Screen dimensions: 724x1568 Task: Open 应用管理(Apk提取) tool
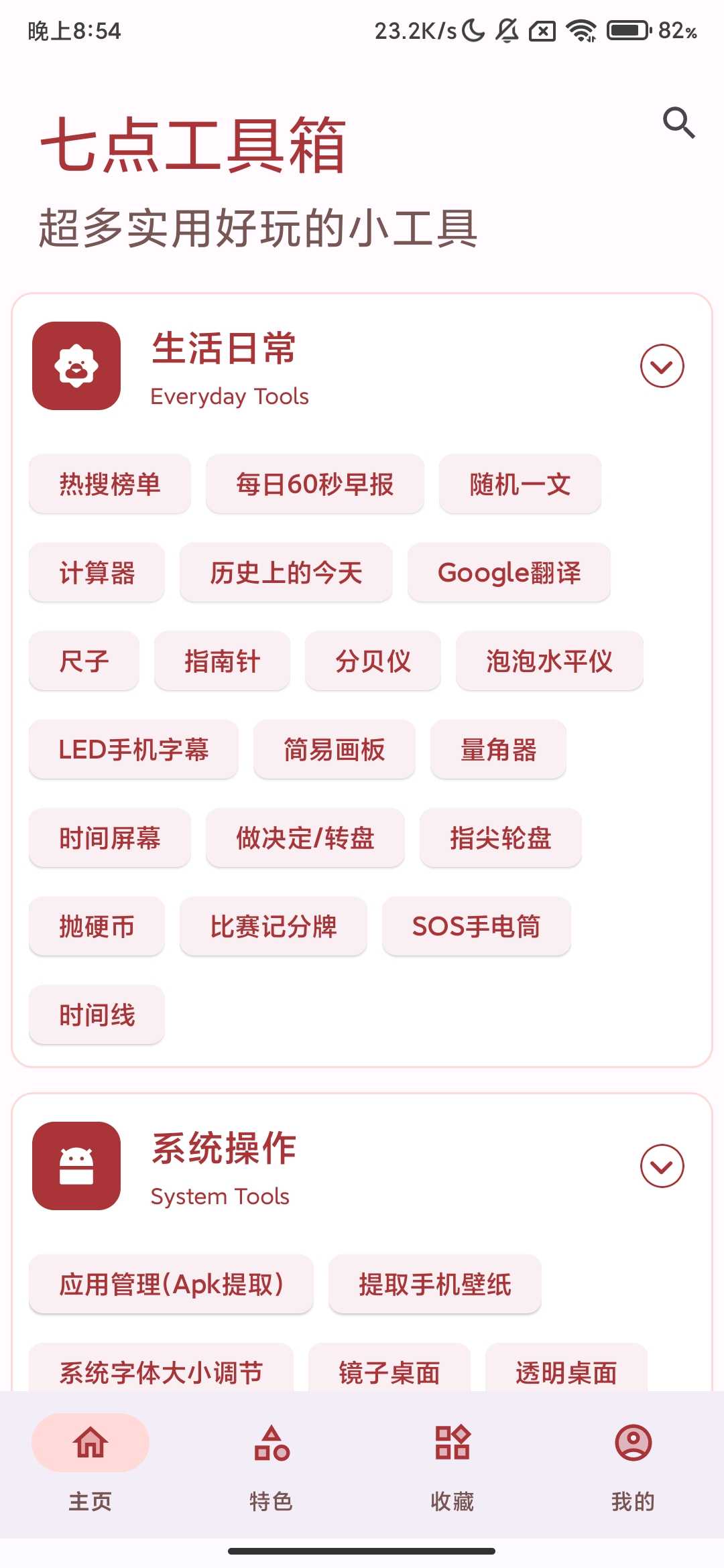pyautogui.click(x=170, y=1285)
